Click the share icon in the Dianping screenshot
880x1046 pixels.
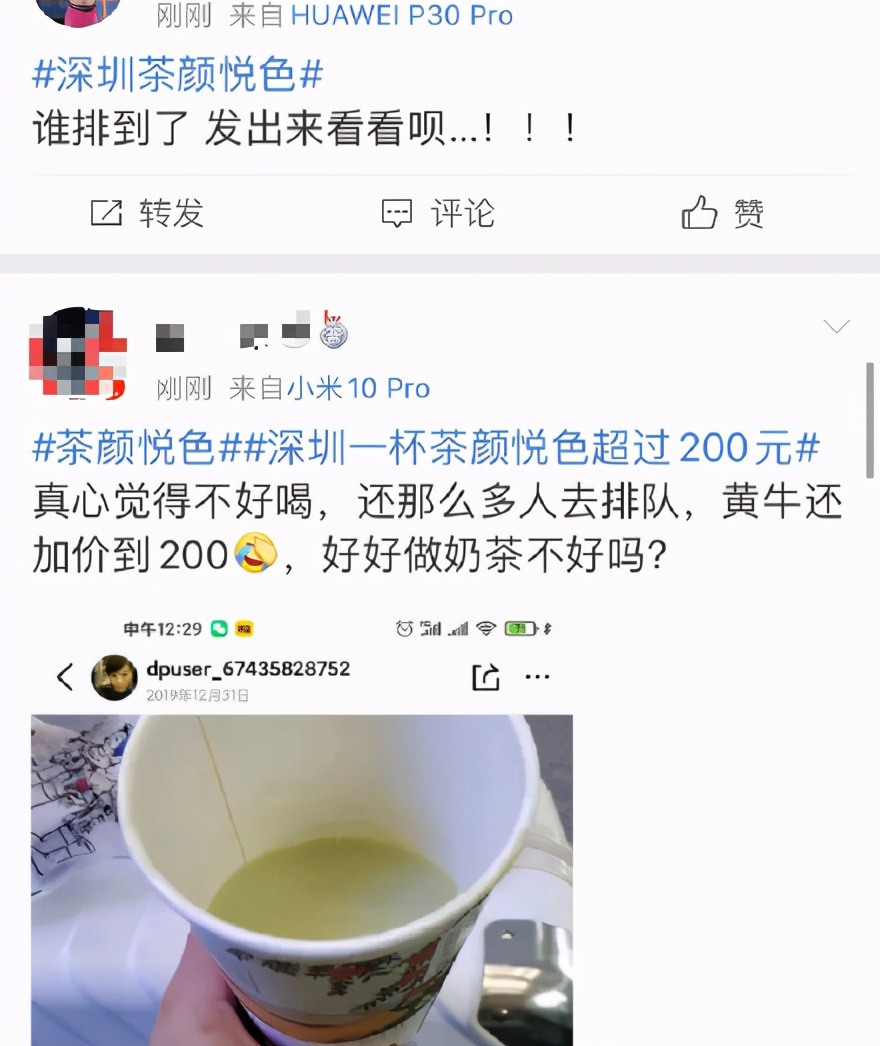coord(486,676)
